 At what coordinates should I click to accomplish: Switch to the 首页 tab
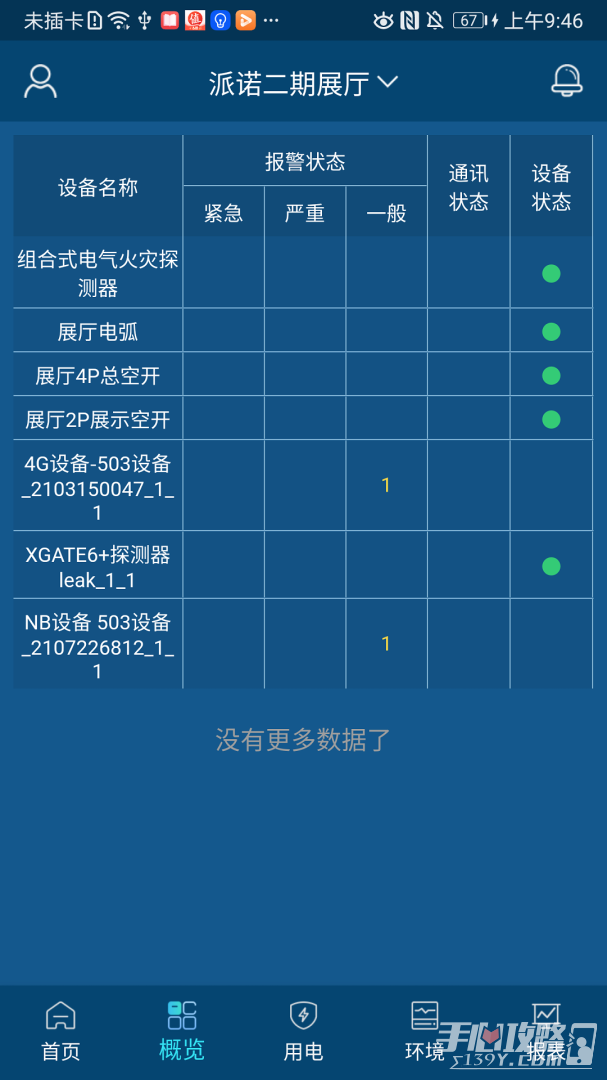61,1030
